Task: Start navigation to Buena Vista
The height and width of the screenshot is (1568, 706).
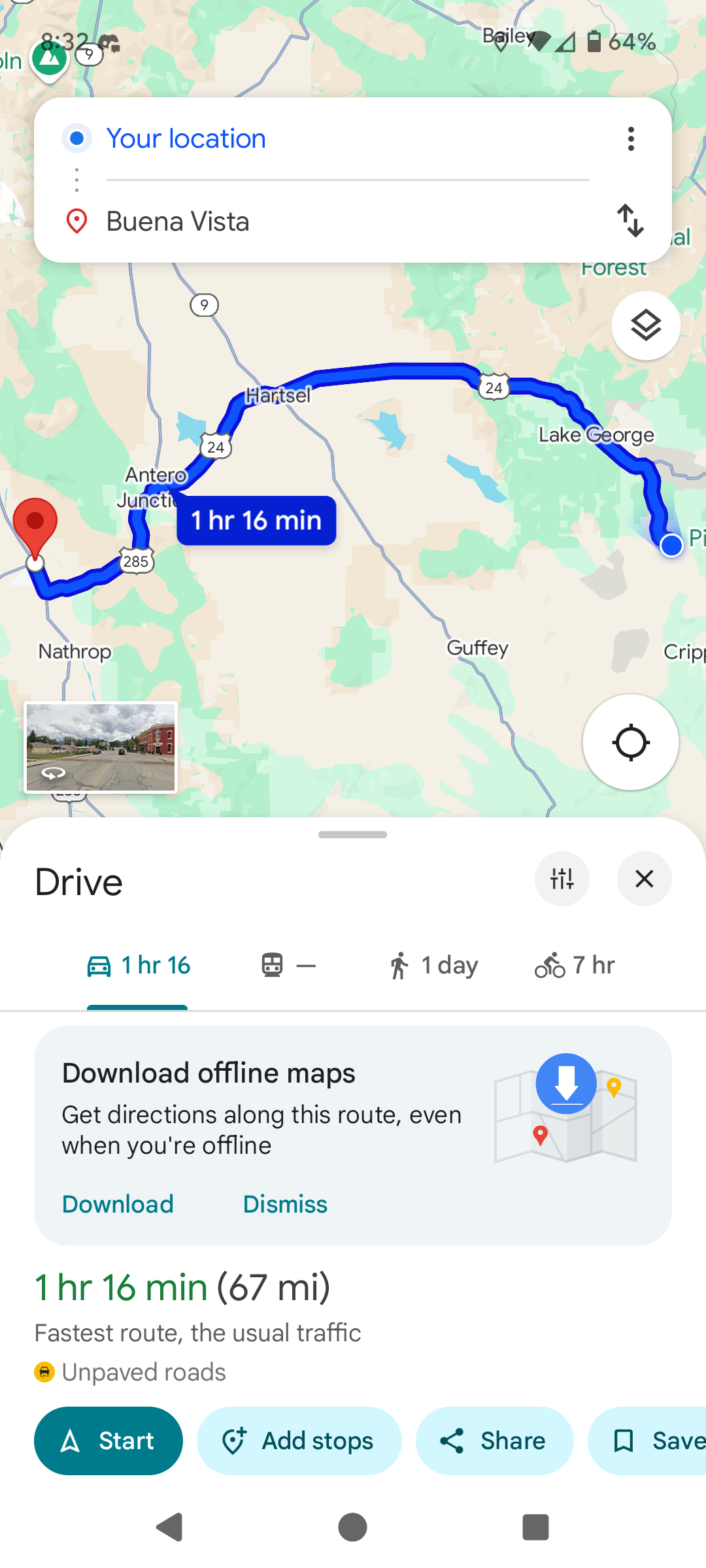Action: click(x=109, y=1441)
